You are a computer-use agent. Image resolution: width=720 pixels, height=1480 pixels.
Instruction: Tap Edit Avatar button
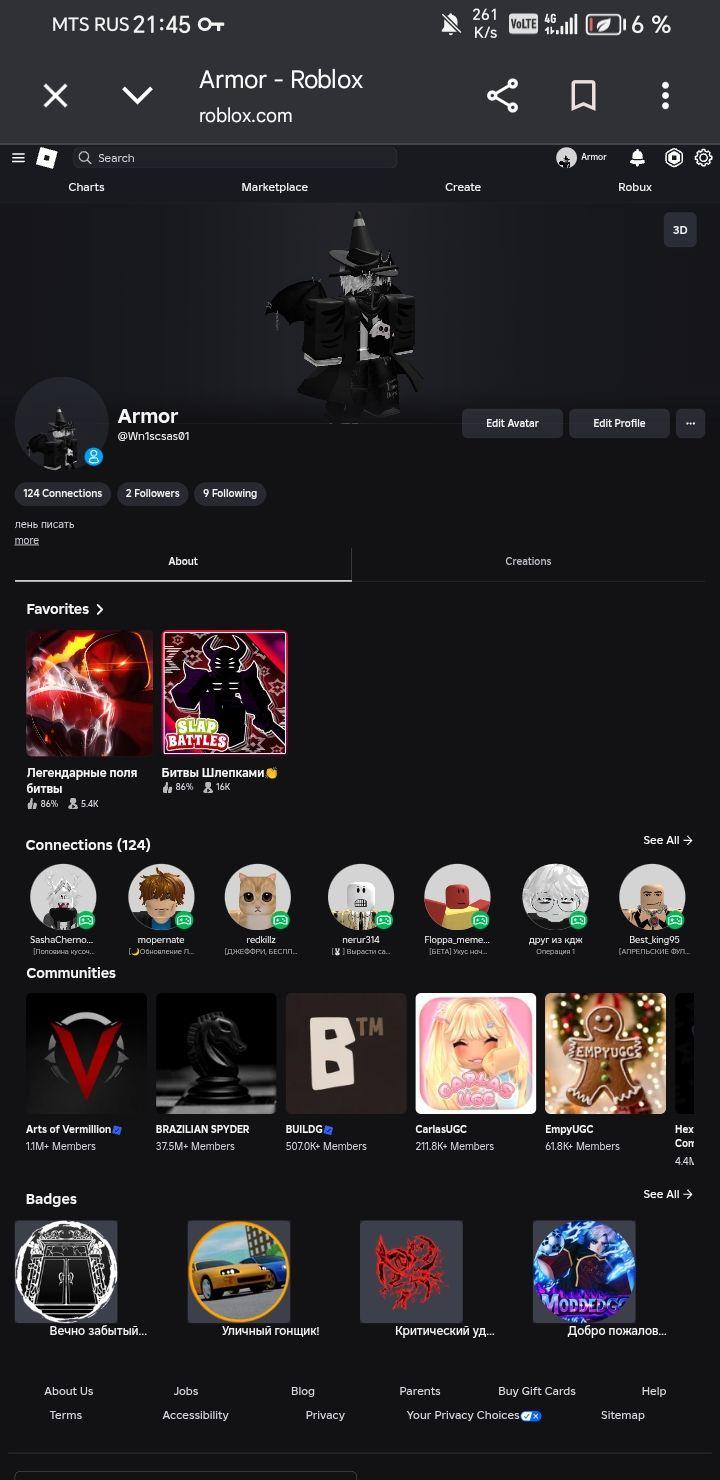coord(512,423)
